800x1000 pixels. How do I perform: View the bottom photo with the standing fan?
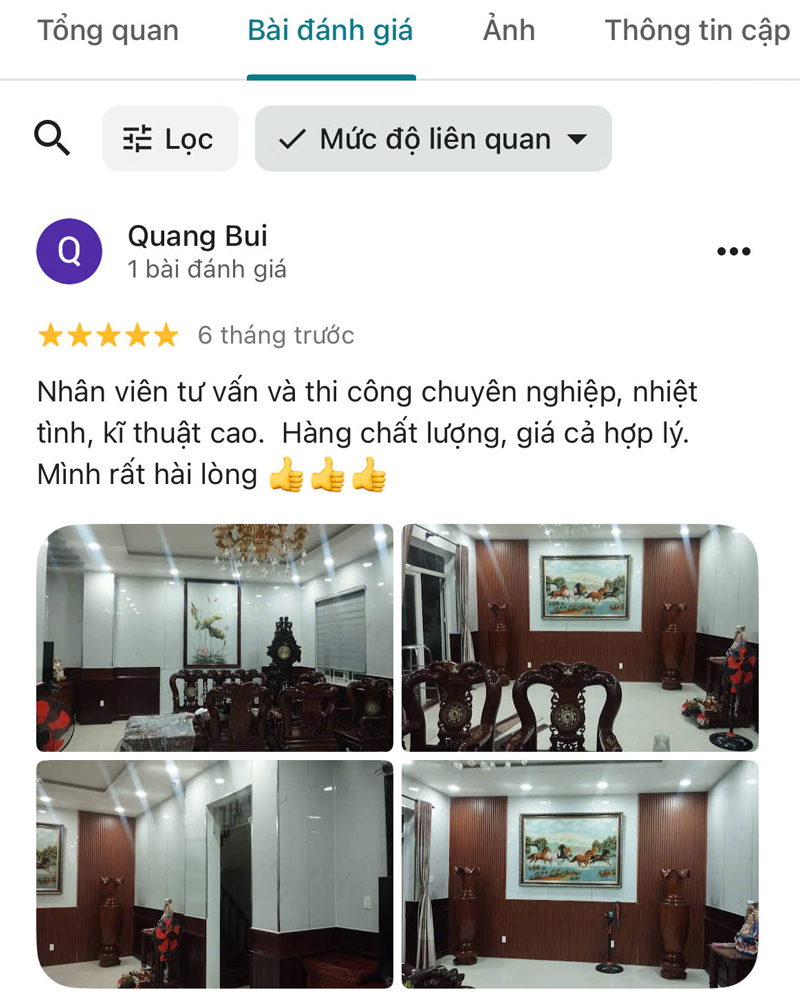click(580, 874)
